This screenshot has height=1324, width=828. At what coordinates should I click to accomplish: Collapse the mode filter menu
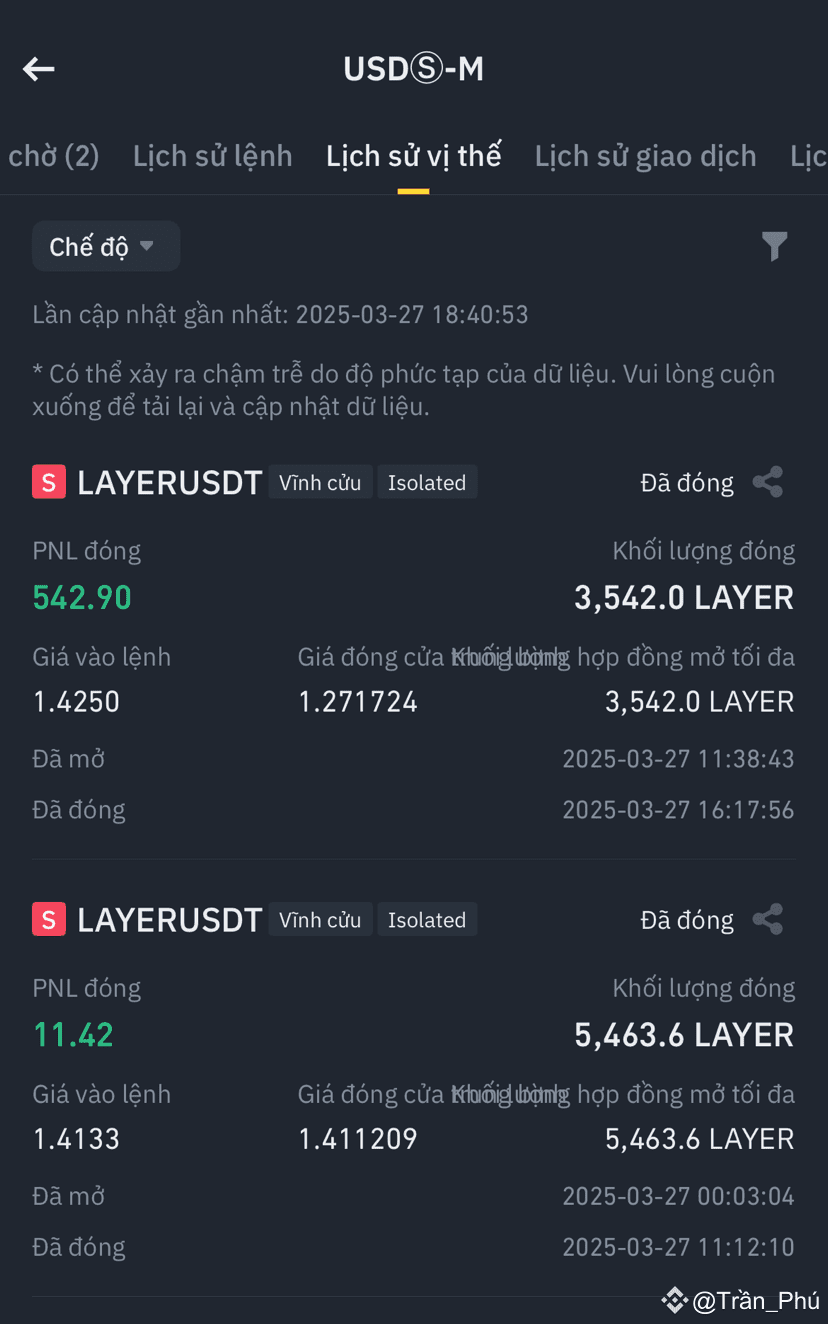(106, 246)
